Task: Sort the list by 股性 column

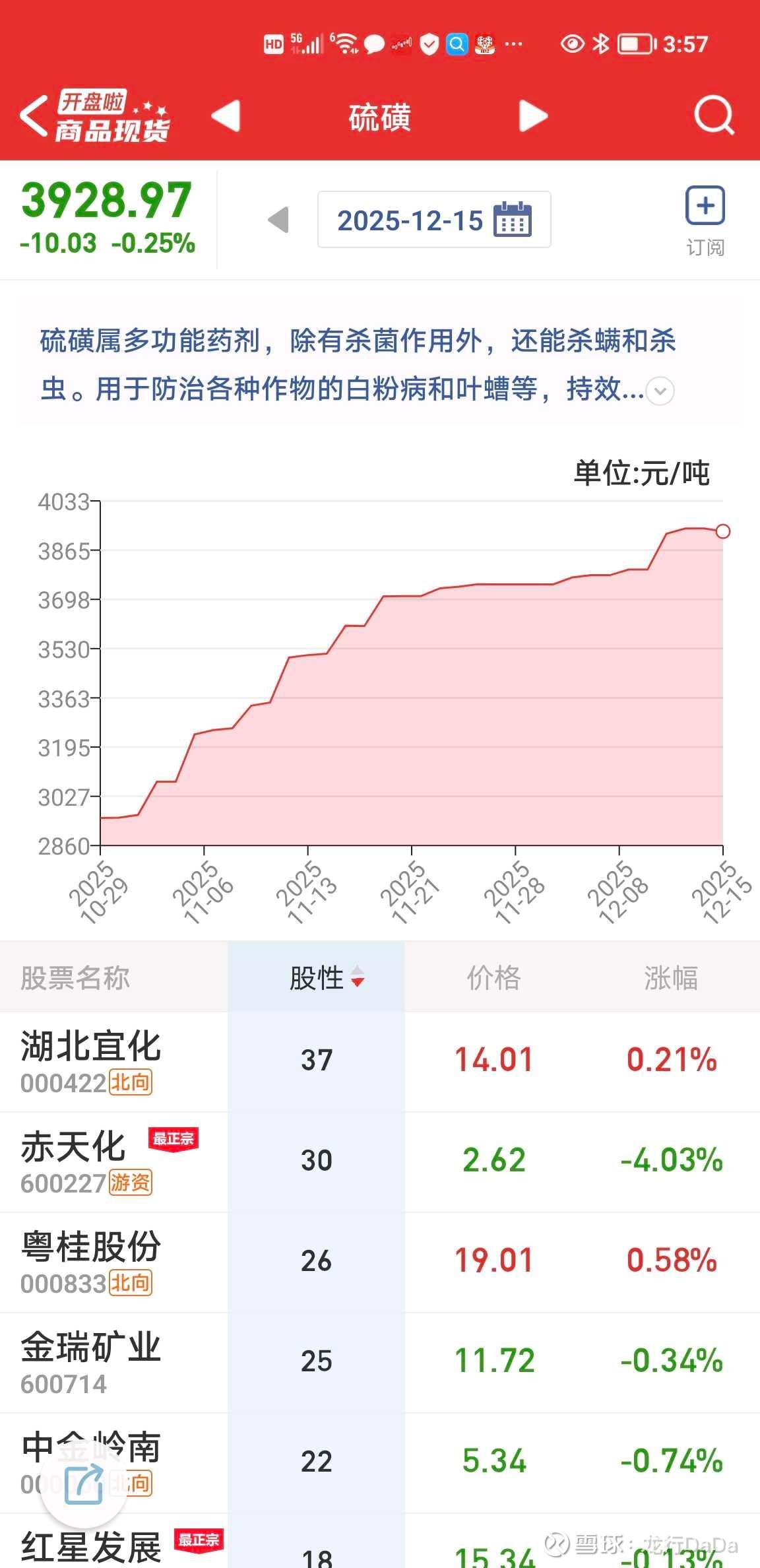Action: coord(327,977)
